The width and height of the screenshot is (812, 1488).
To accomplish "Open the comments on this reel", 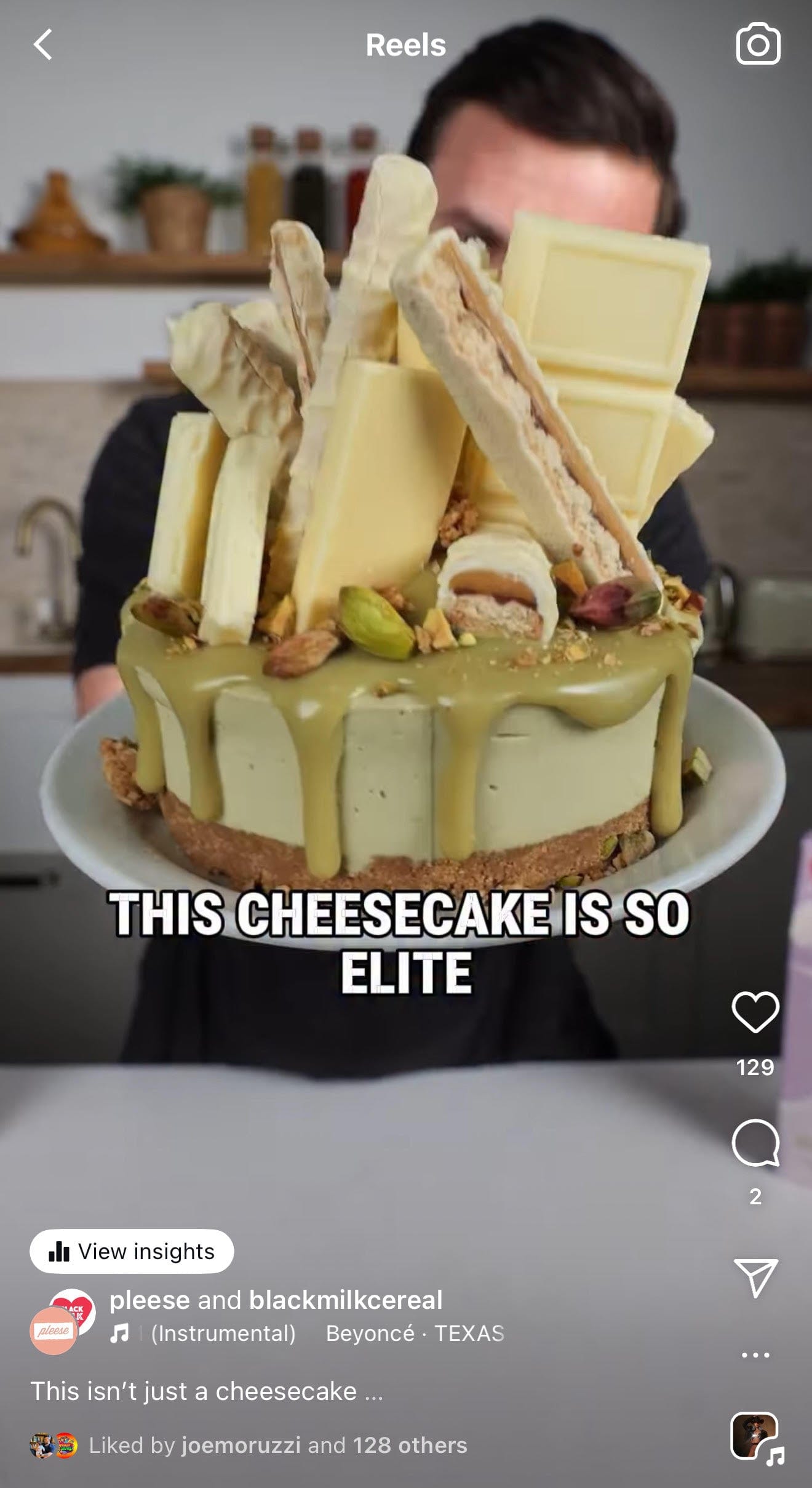I will [755, 1143].
